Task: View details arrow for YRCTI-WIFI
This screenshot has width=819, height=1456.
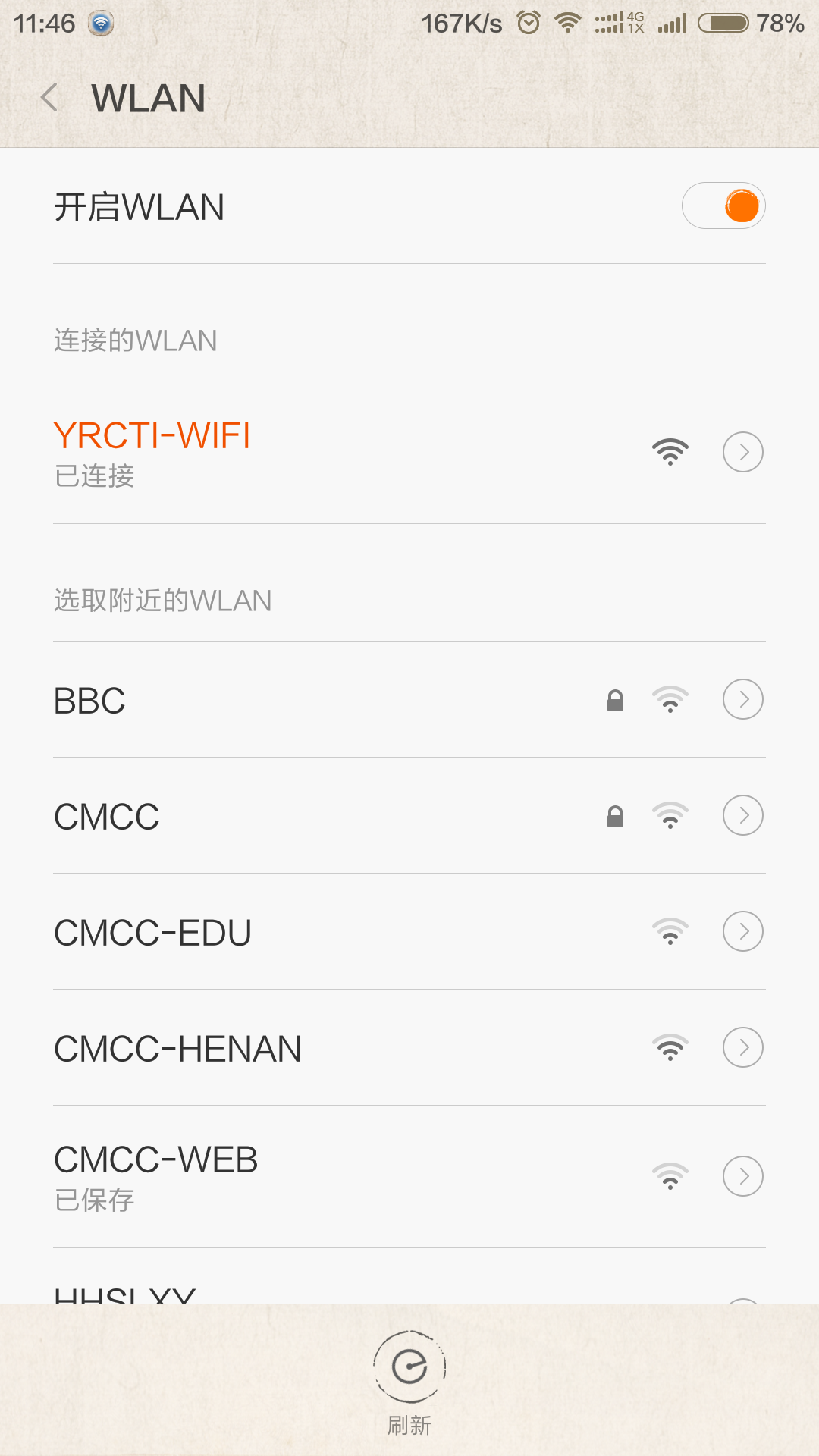Action: (742, 453)
